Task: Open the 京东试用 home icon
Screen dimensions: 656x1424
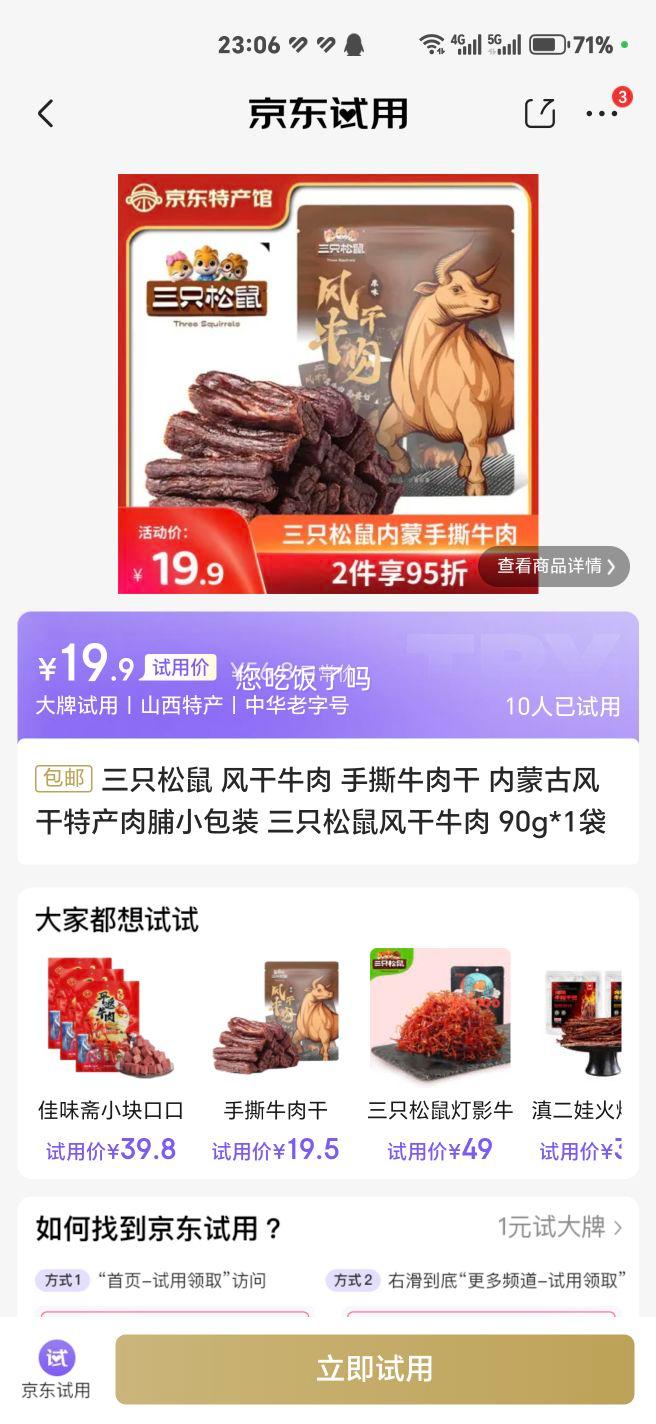Action: (56, 1369)
